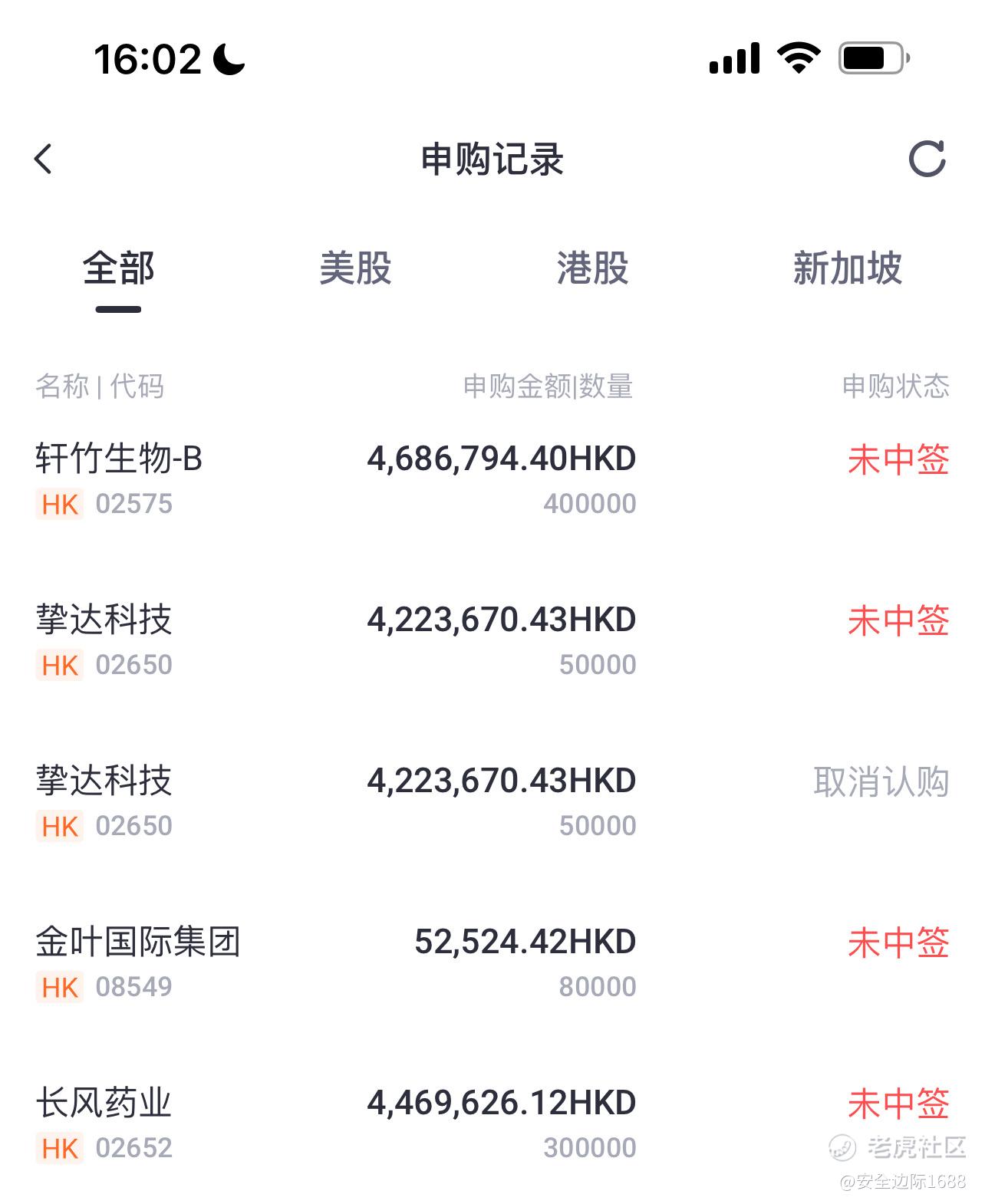This screenshot has width=985, height=1204.
Task: Refresh the subscription records
Action: (927, 160)
